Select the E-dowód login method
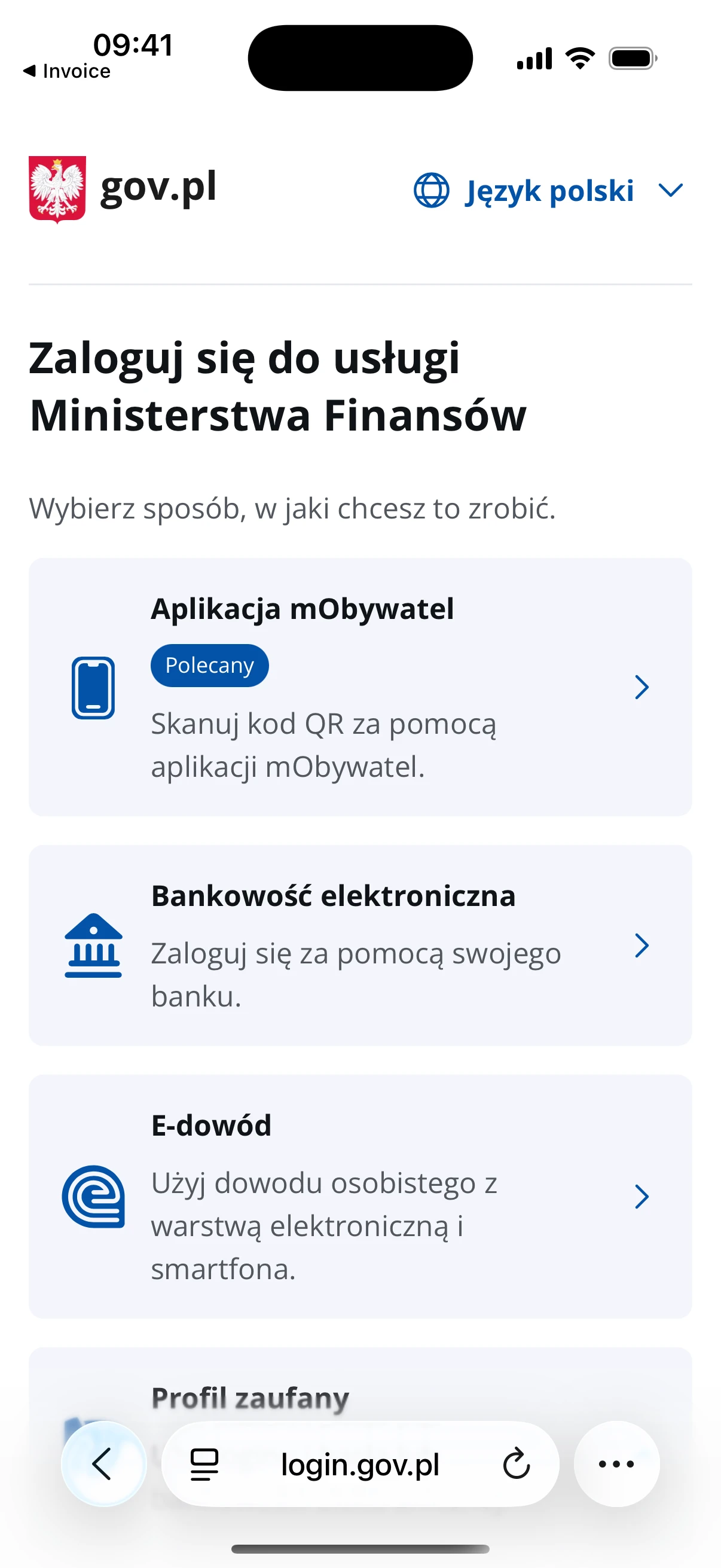Screen dimensions: 721x1568 (x=360, y=1197)
